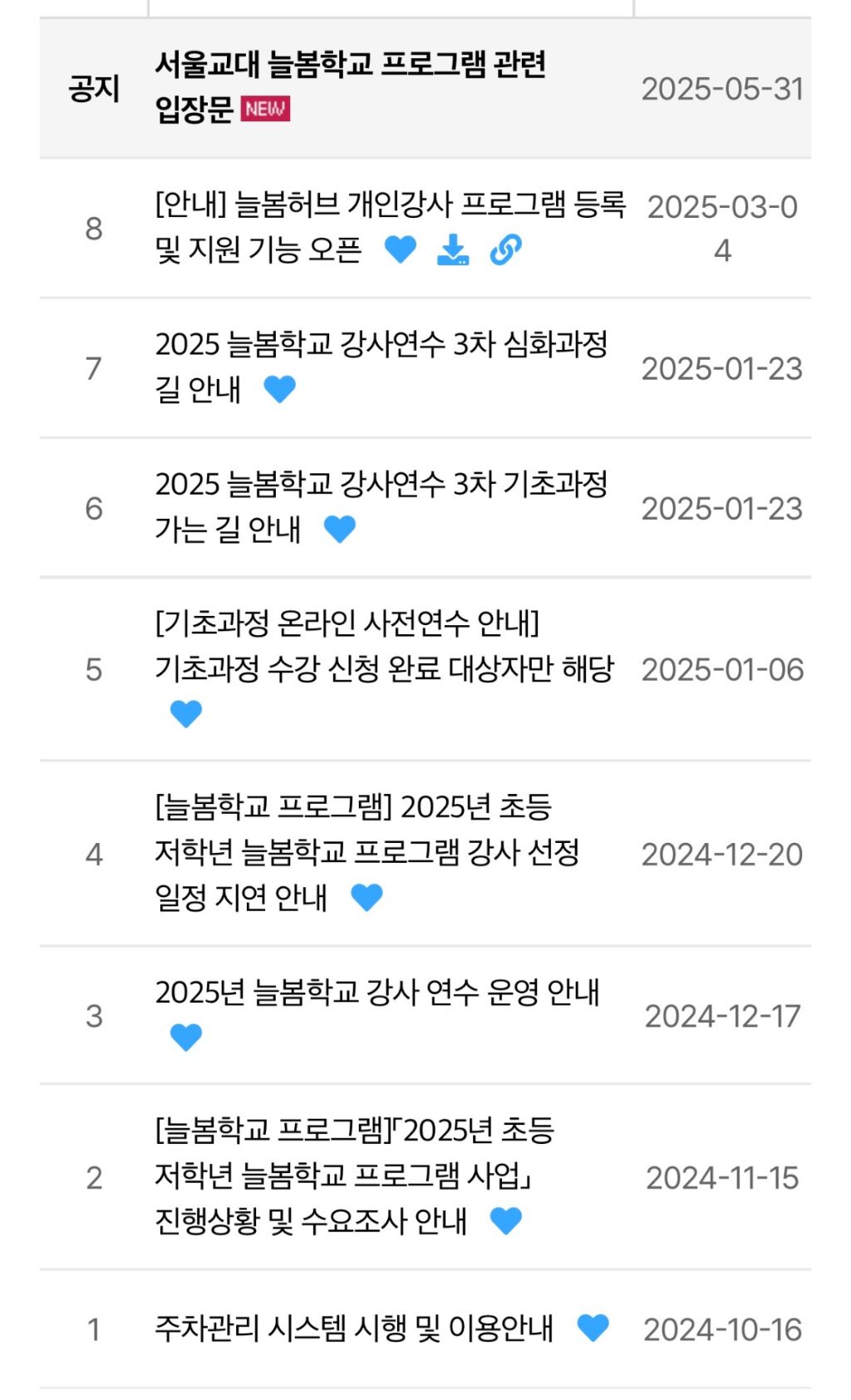Click the date 2025-05-31 on the notice
This screenshot has width=851, height=1400.
point(725,90)
